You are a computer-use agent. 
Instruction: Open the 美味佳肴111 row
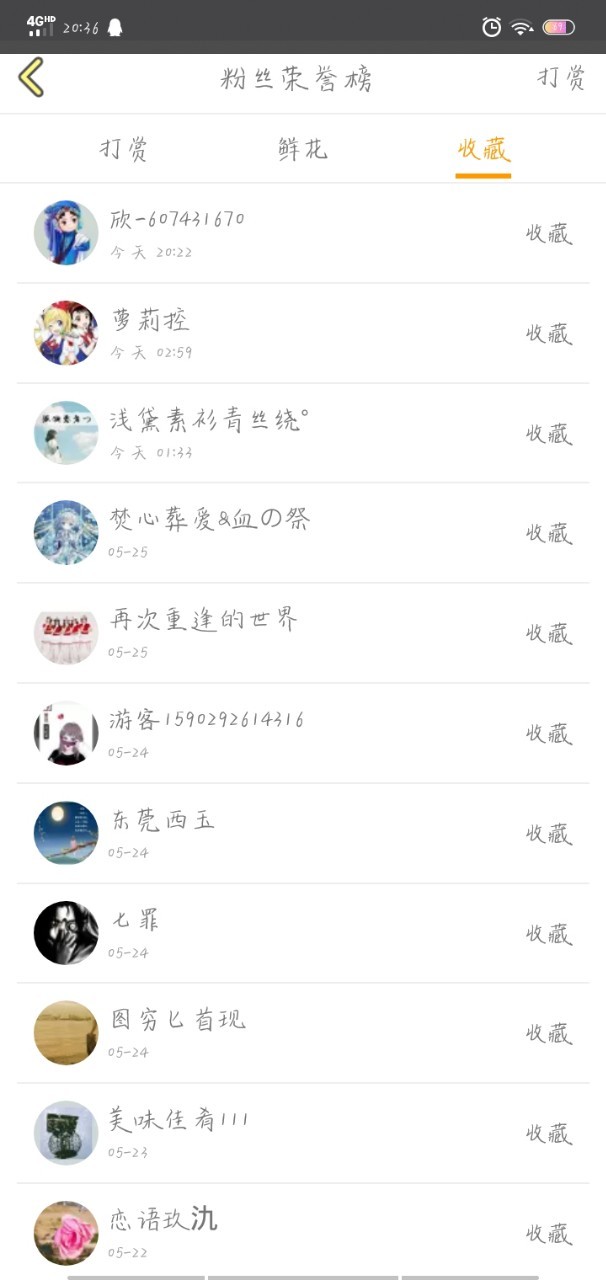coord(178,1120)
